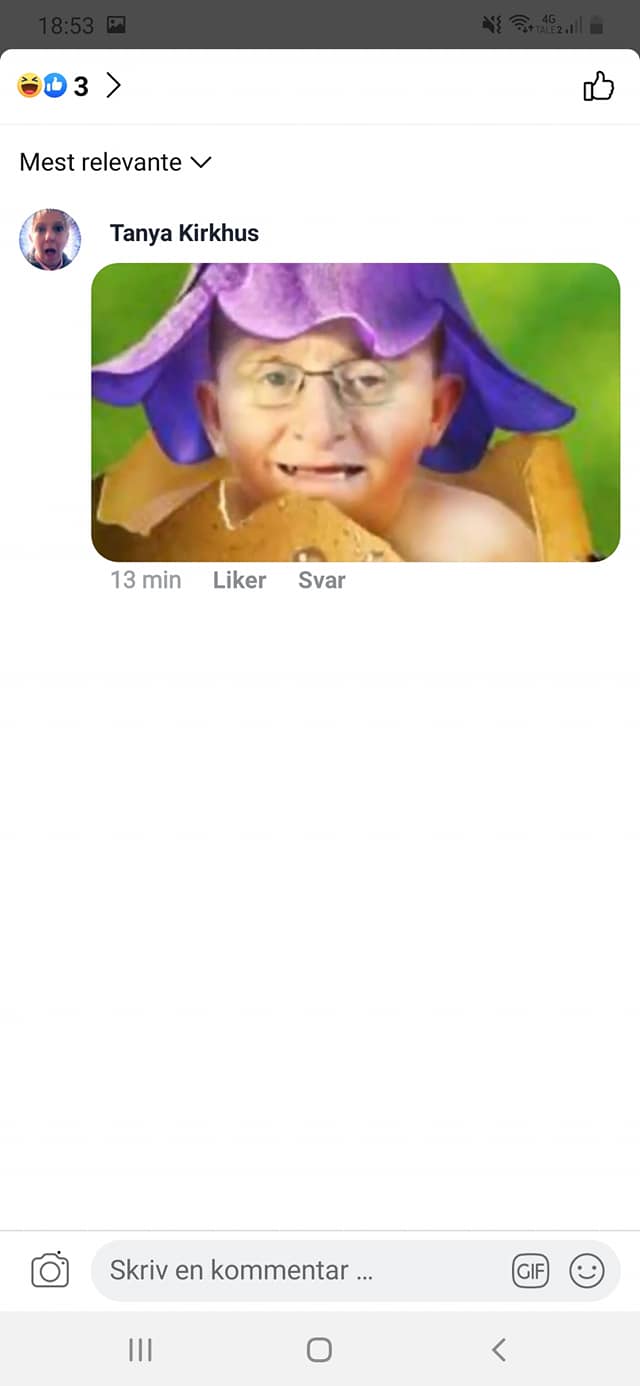Open recent apps from navigation bar

click(140, 1350)
